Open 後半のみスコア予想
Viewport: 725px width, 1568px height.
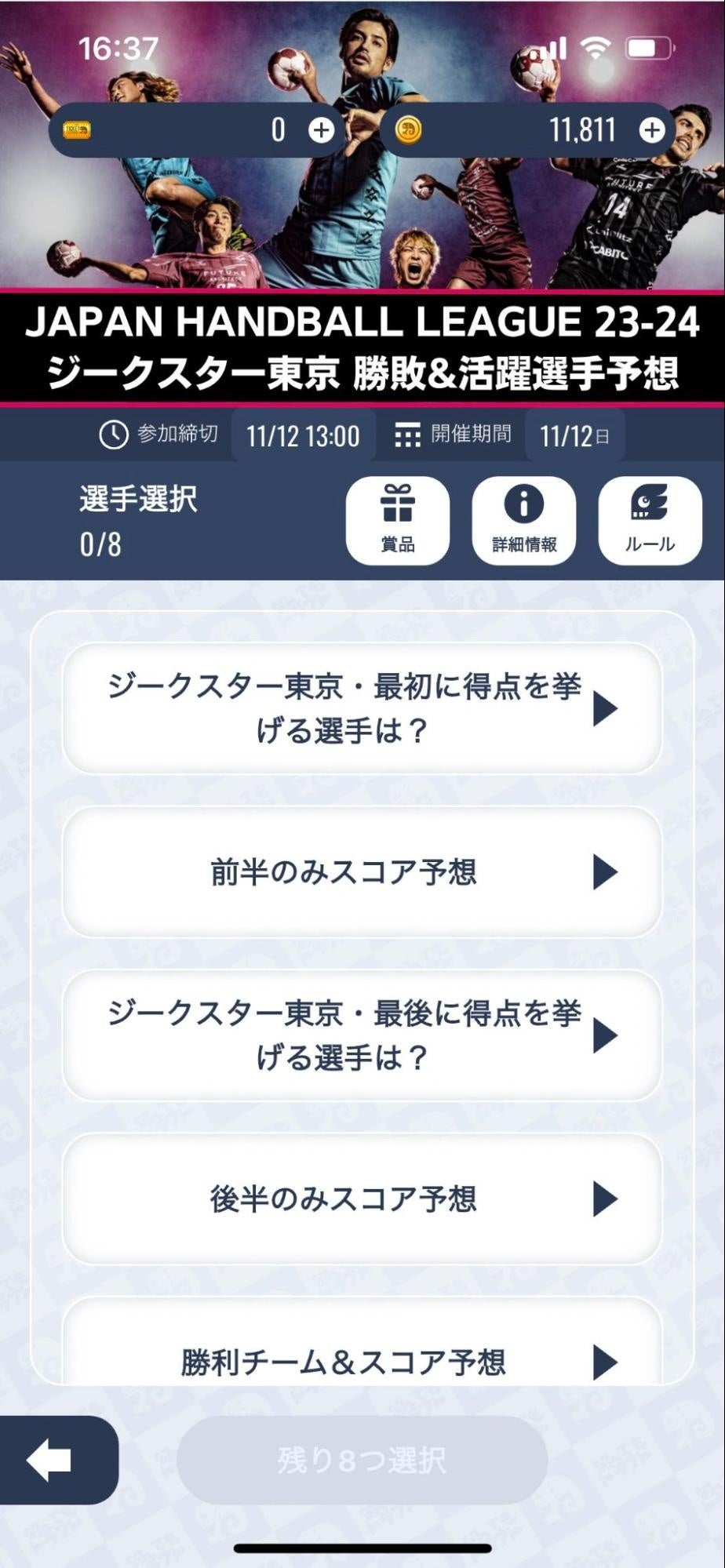point(362,1199)
